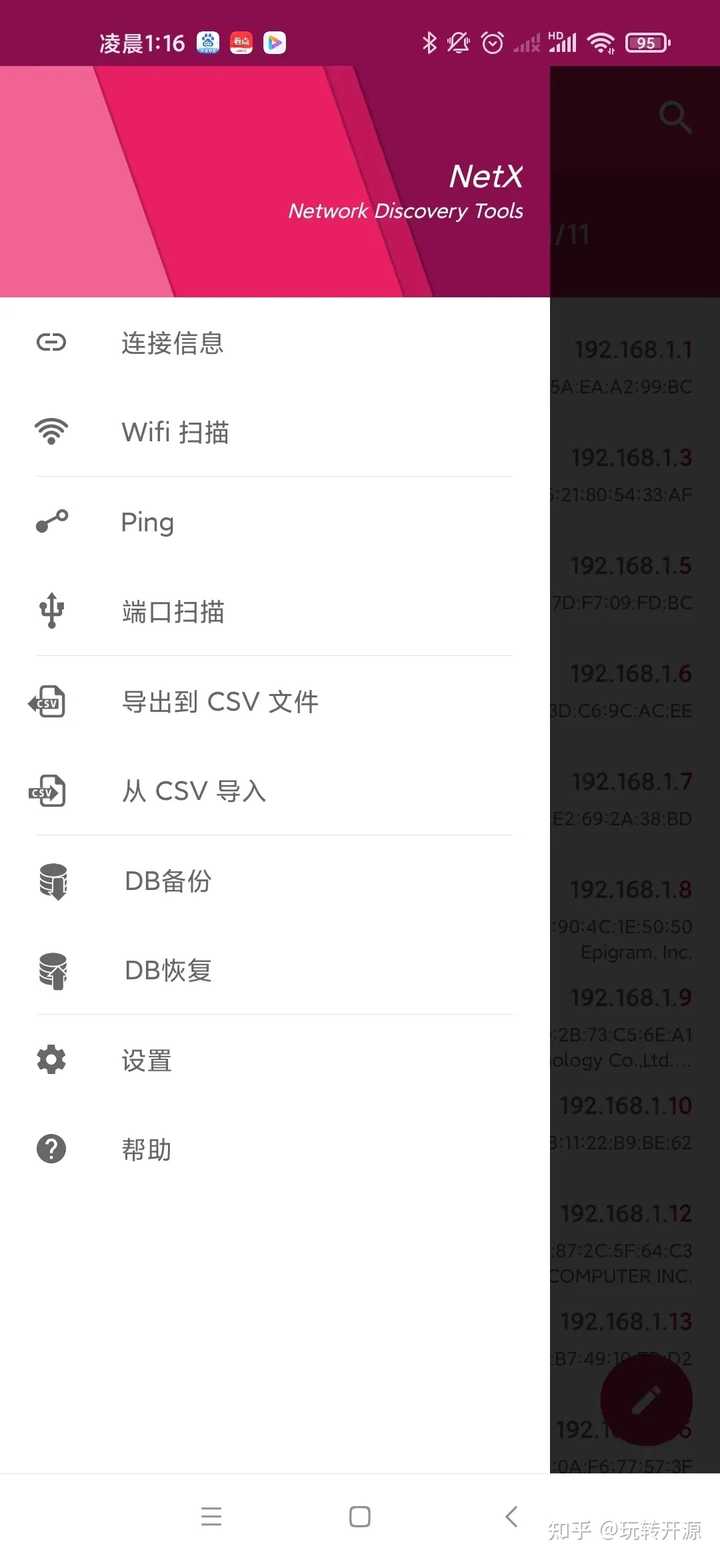Select the 端口扫描 menu item
720x1560 pixels.
pyautogui.click(x=172, y=611)
